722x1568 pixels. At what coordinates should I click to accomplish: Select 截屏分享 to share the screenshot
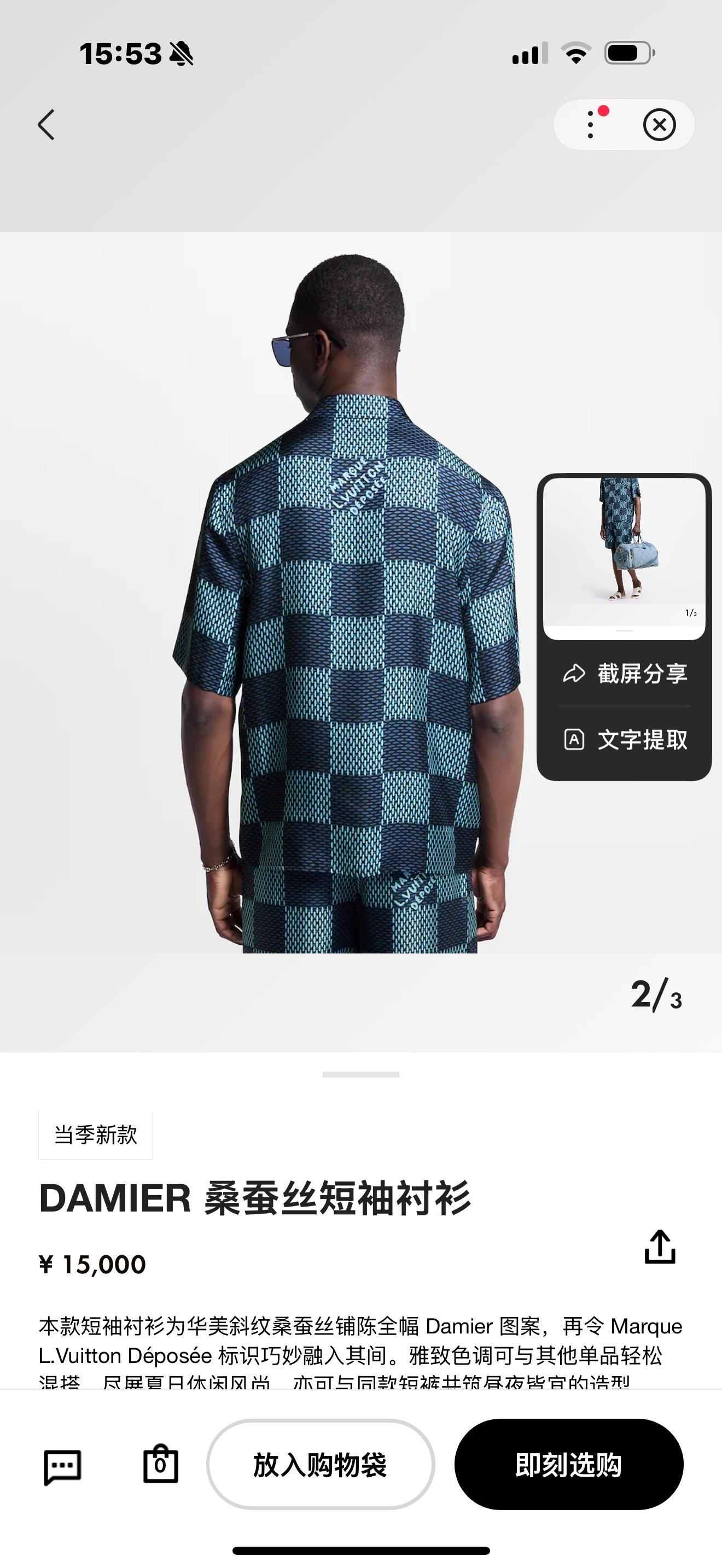(625, 673)
